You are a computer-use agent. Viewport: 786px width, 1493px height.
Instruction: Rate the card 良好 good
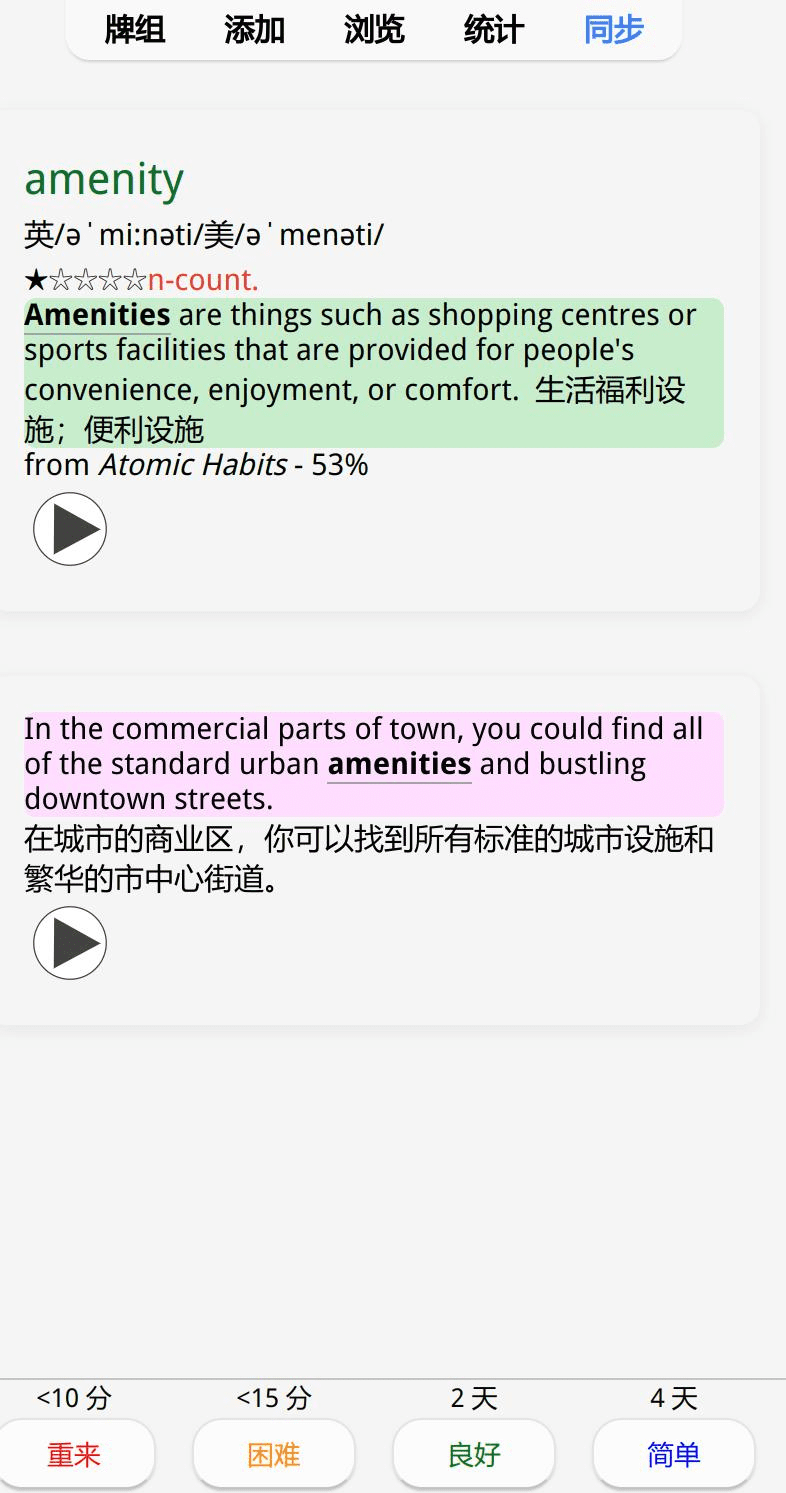[474, 1454]
